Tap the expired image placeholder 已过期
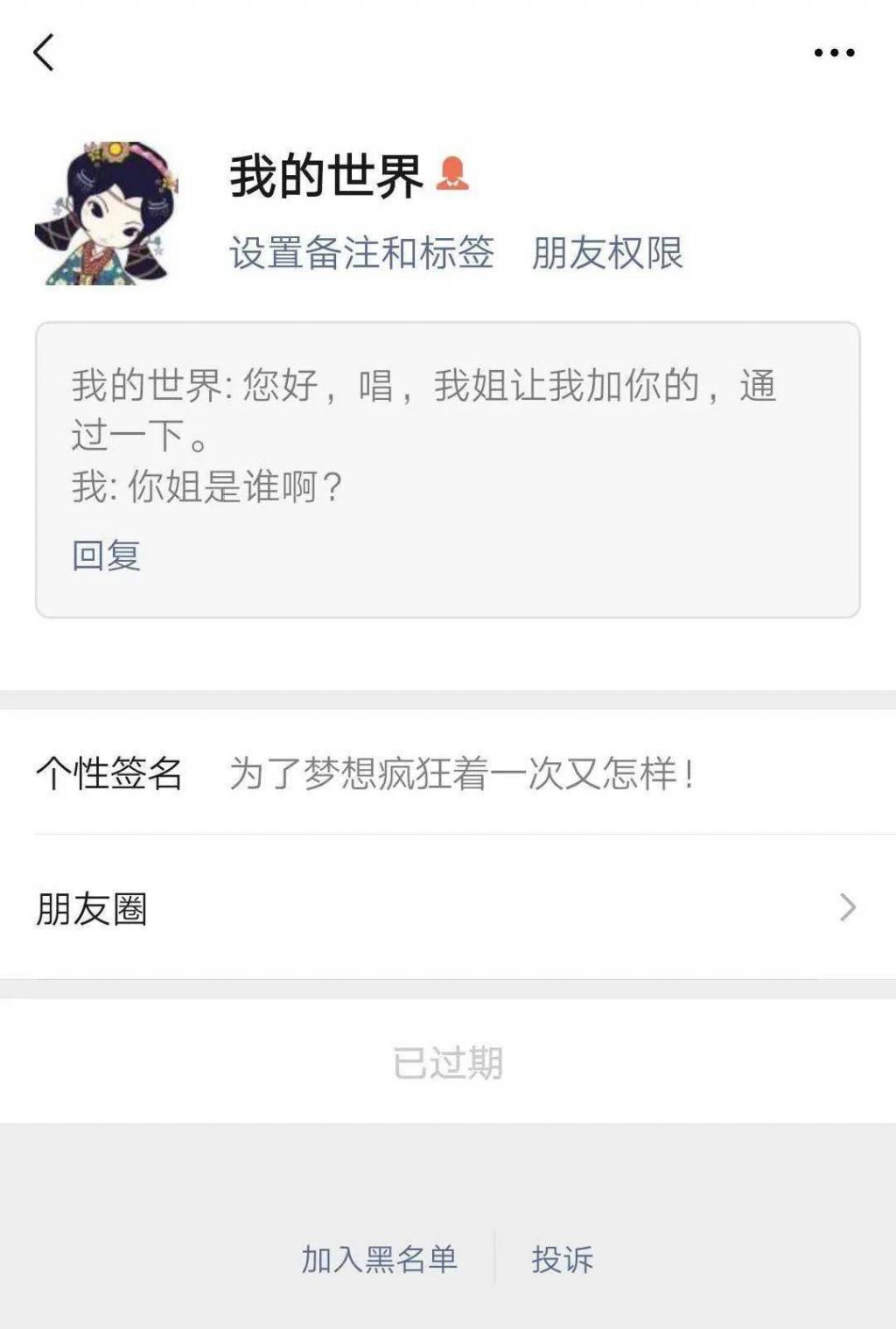Screen dimensions: 896x1329 point(448,1061)
